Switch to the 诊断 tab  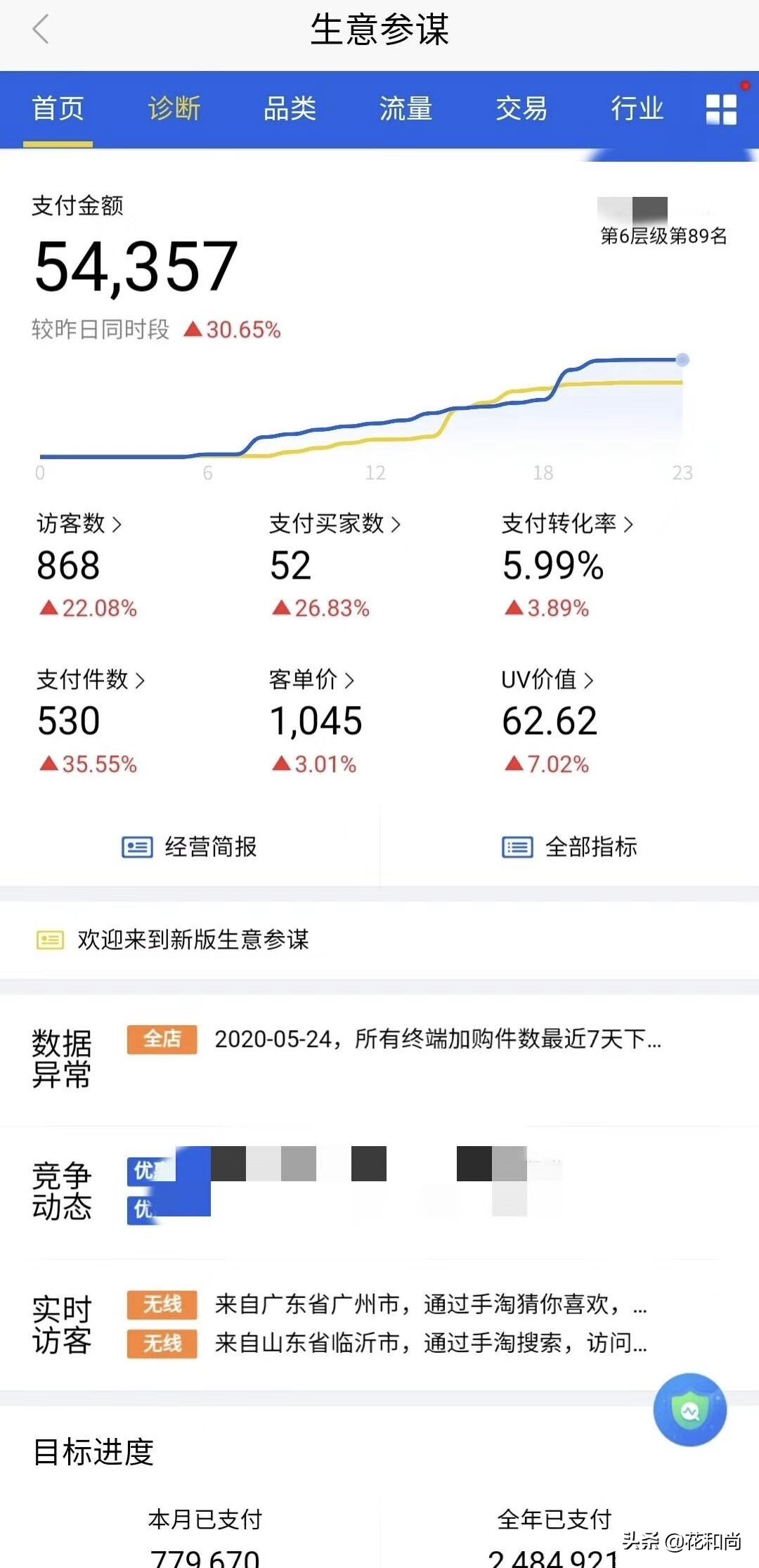pos(174,109)
